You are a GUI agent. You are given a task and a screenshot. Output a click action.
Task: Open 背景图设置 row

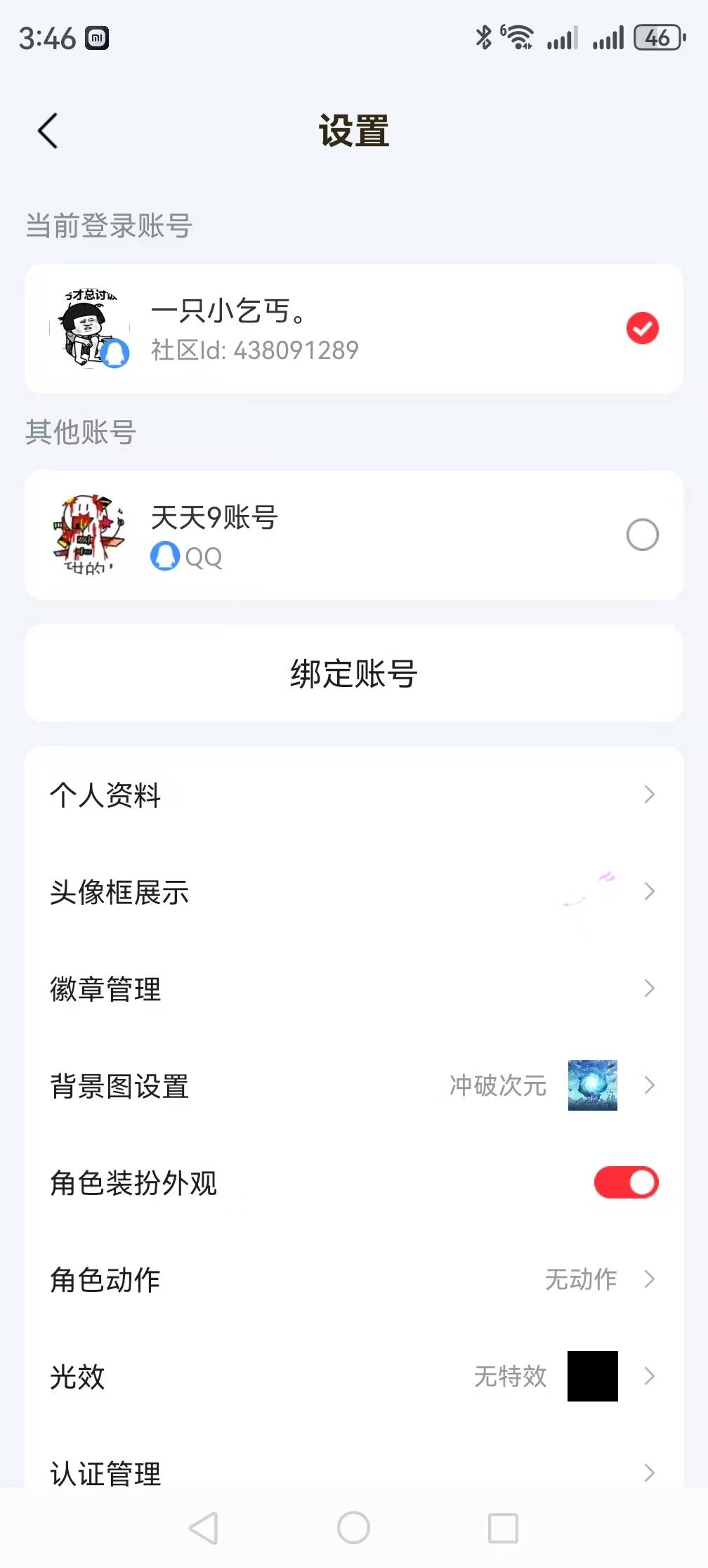(281, 1086)
